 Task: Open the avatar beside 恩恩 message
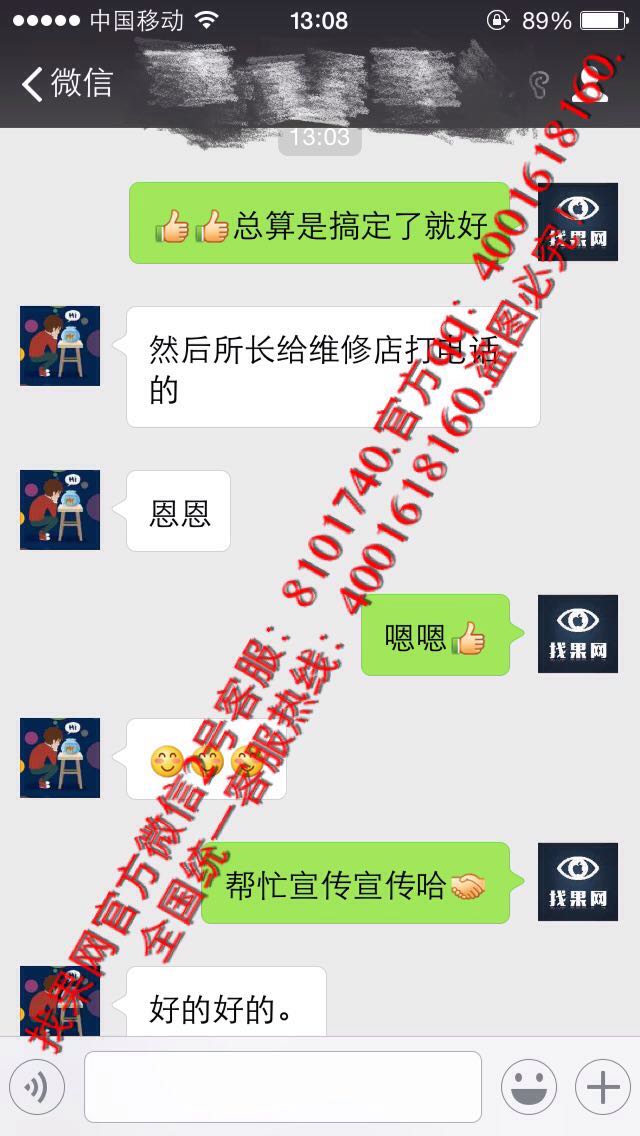click(x=59, y=510)
